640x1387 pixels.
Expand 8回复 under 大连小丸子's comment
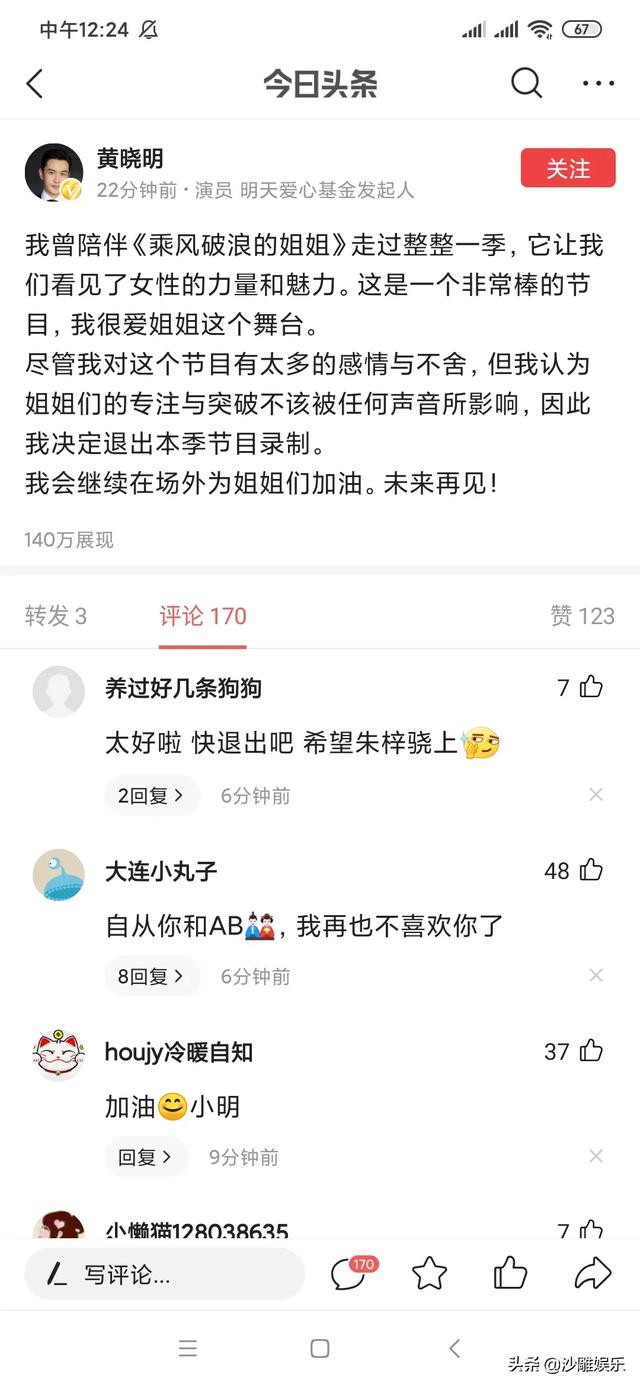(152, 976)
